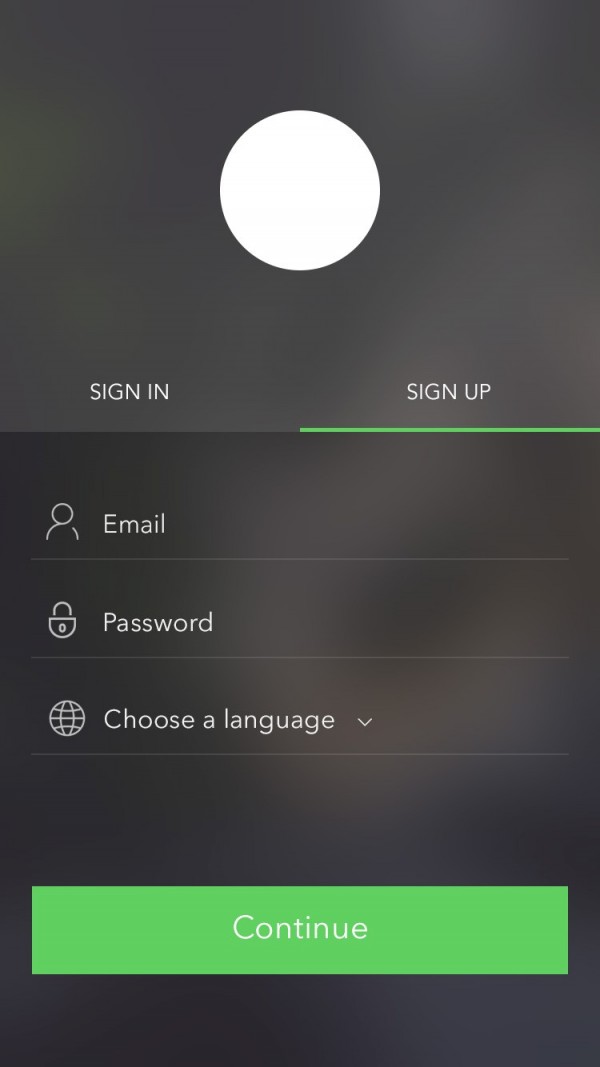Tap the green Continue button
The image size is (600, 1067).
pyautogui.click(x=300, y=928)
